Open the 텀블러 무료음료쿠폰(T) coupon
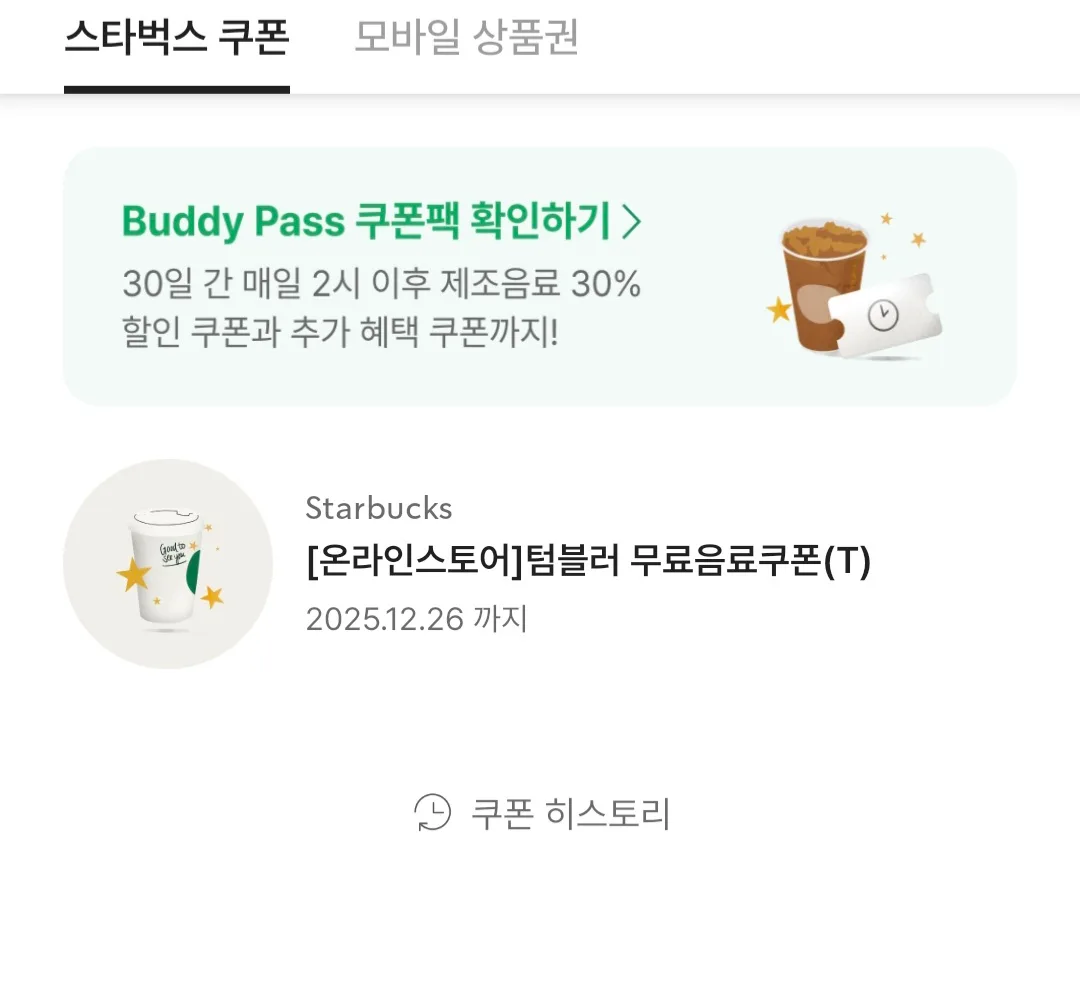The image size is (1080, 983). (x=588, y=563)
